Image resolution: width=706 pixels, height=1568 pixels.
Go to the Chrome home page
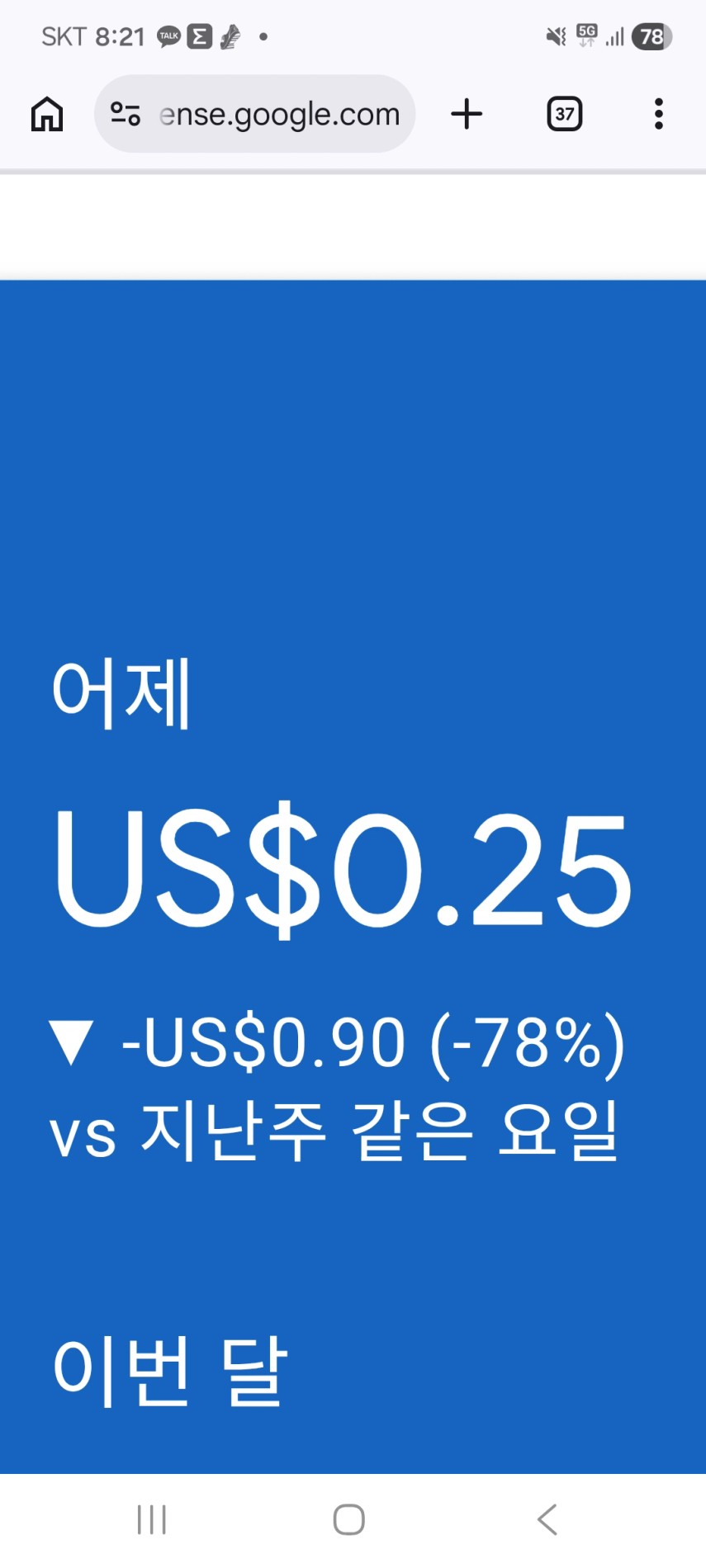tap(47, 114)
